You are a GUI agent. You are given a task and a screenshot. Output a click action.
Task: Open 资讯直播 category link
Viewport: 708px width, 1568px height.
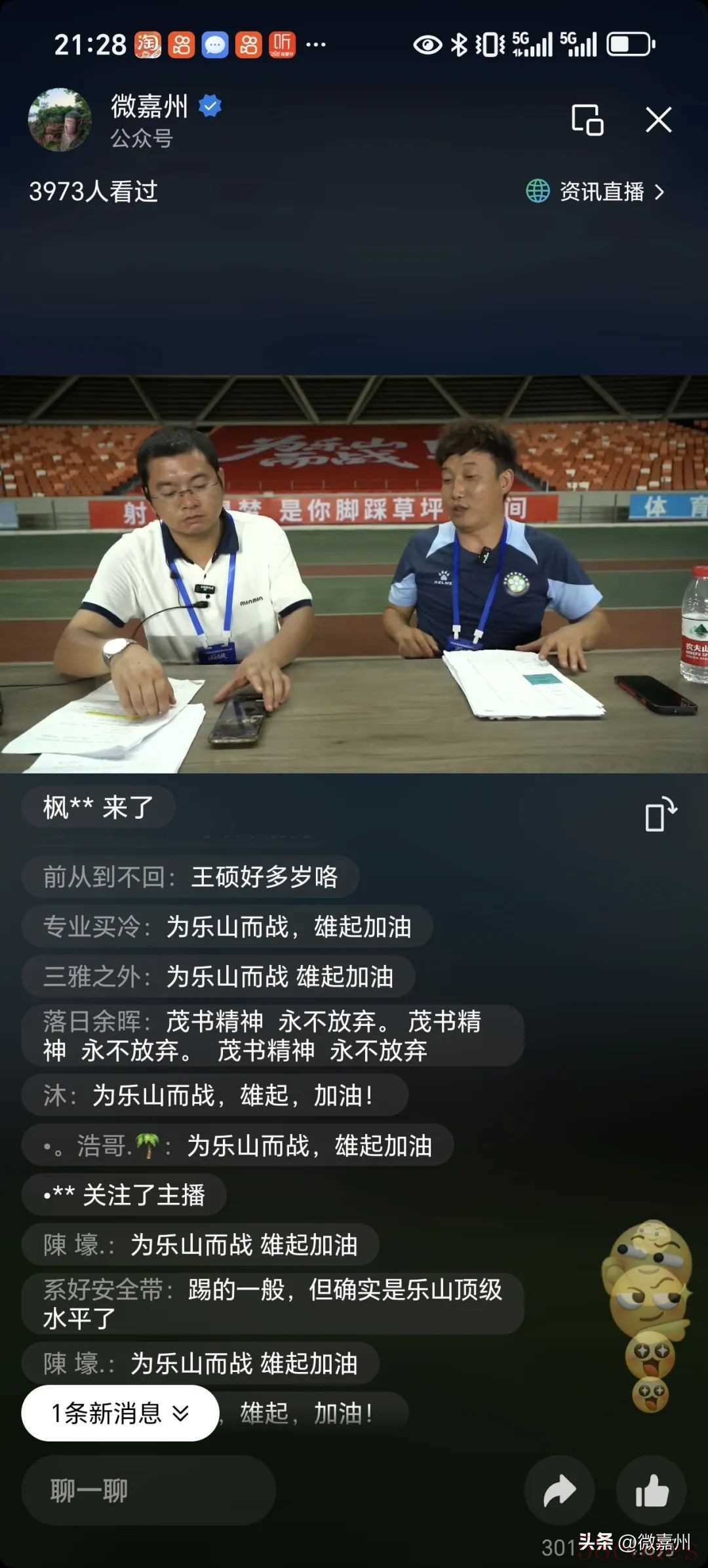[x=595, y=191]
